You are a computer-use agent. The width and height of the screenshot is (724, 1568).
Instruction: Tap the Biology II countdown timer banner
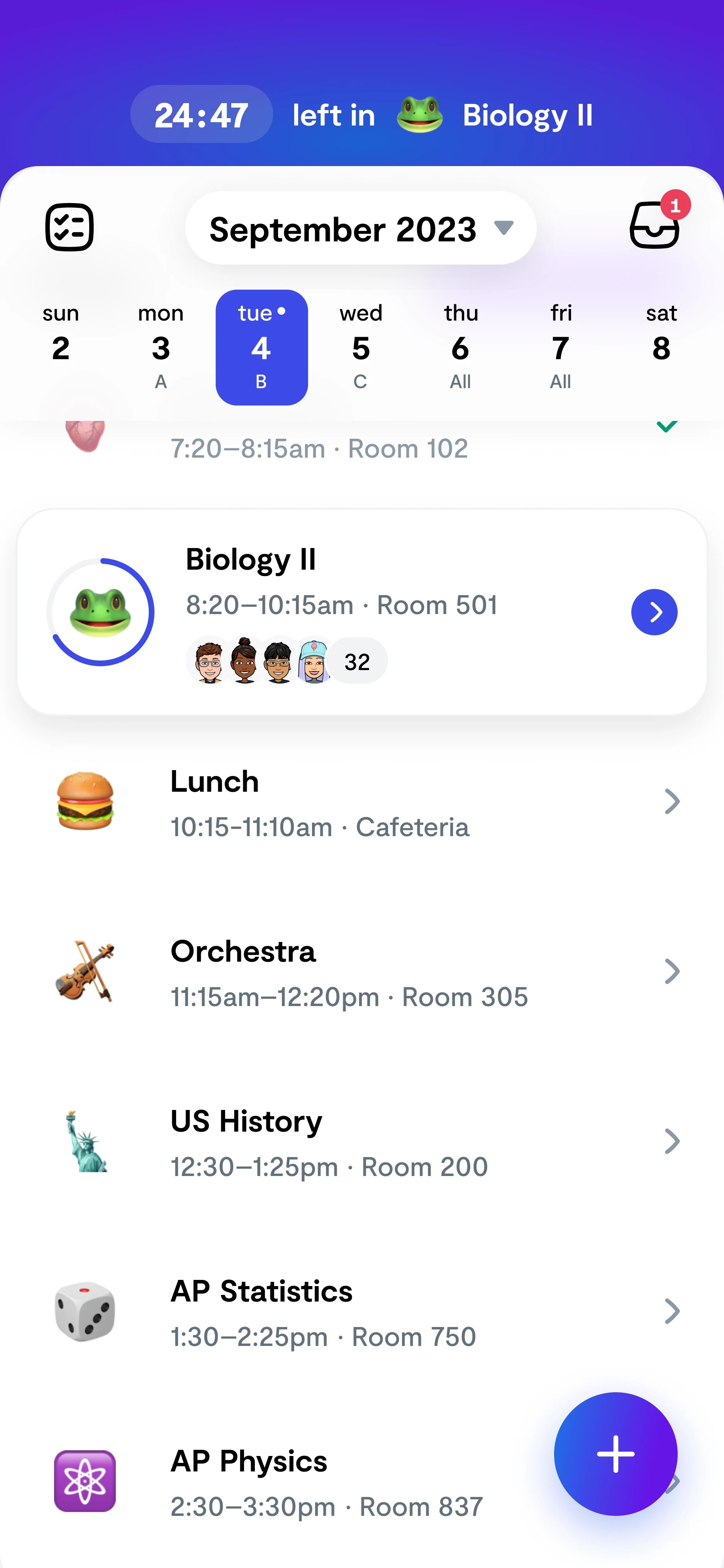click(362, 114)
